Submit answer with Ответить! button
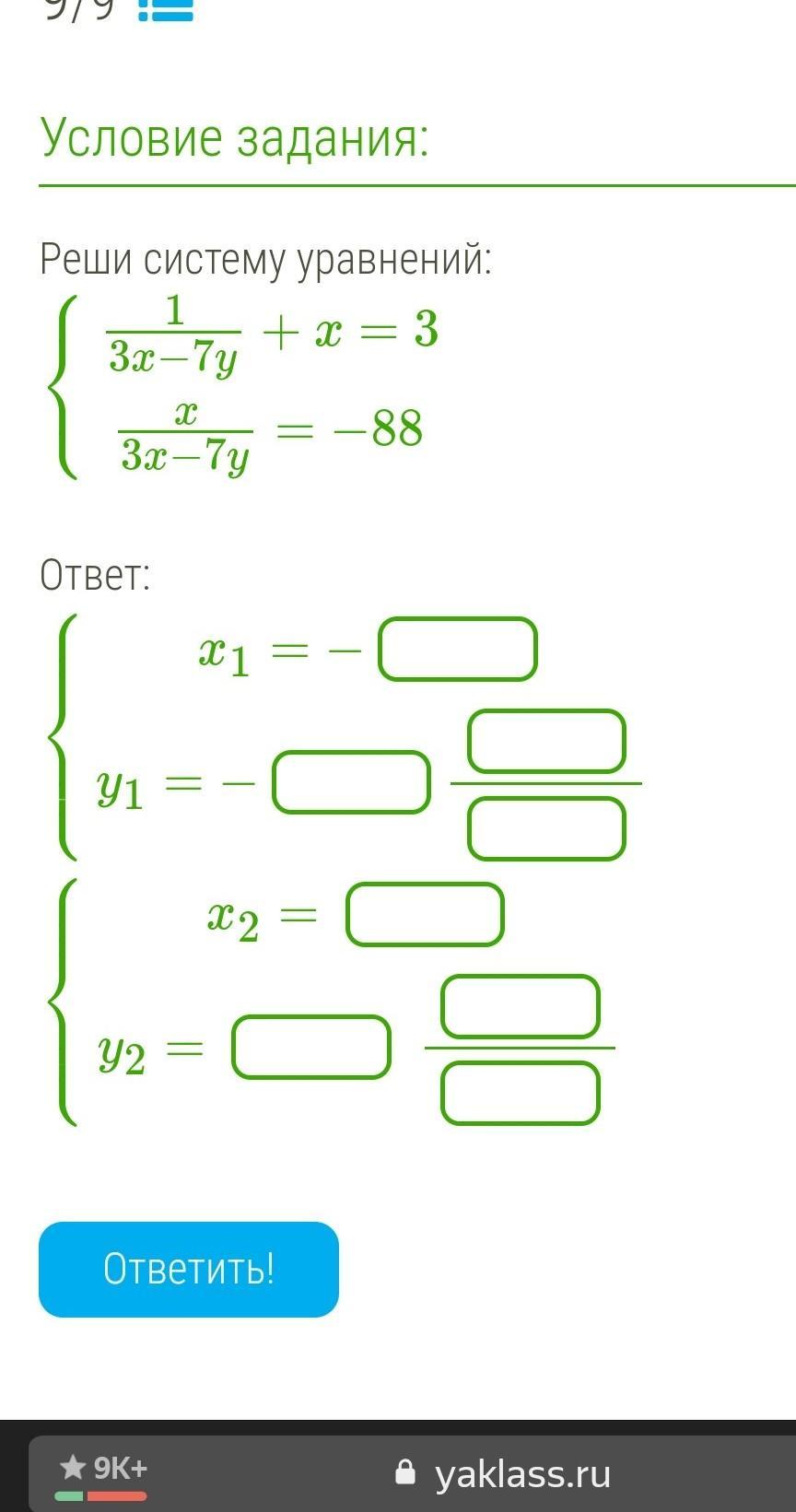Viewport: 796px width, 1512px height. (x=189, y=1270)
